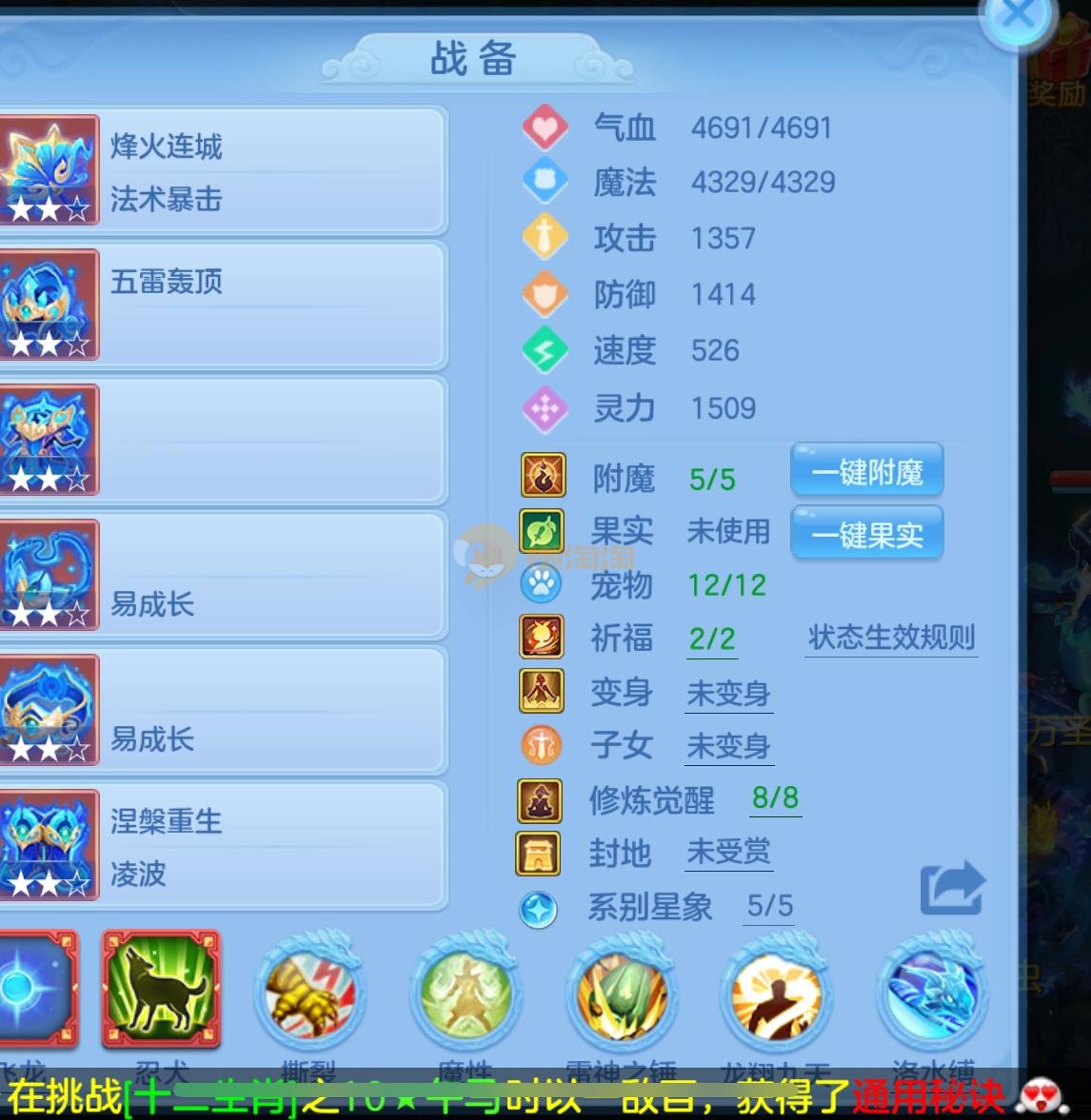Select the 龙翔九天 skill icon
The height and width of the screenshot is (1120, 1091).
click(776, 994)
